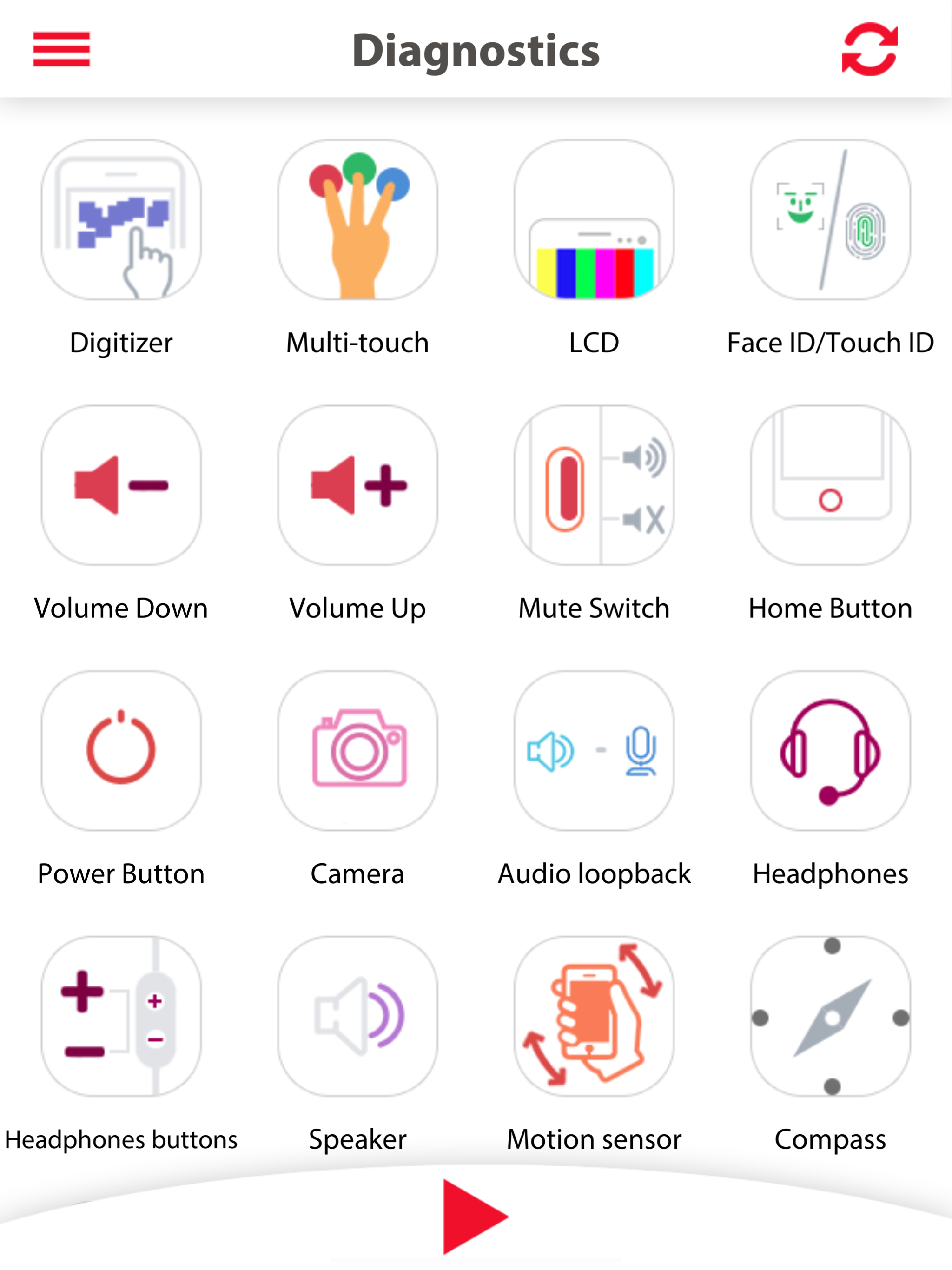This screenshot has height=1270, width=952.
Task: Start the Face ID/Touch ID diagnostic
Action: [830, 223]
